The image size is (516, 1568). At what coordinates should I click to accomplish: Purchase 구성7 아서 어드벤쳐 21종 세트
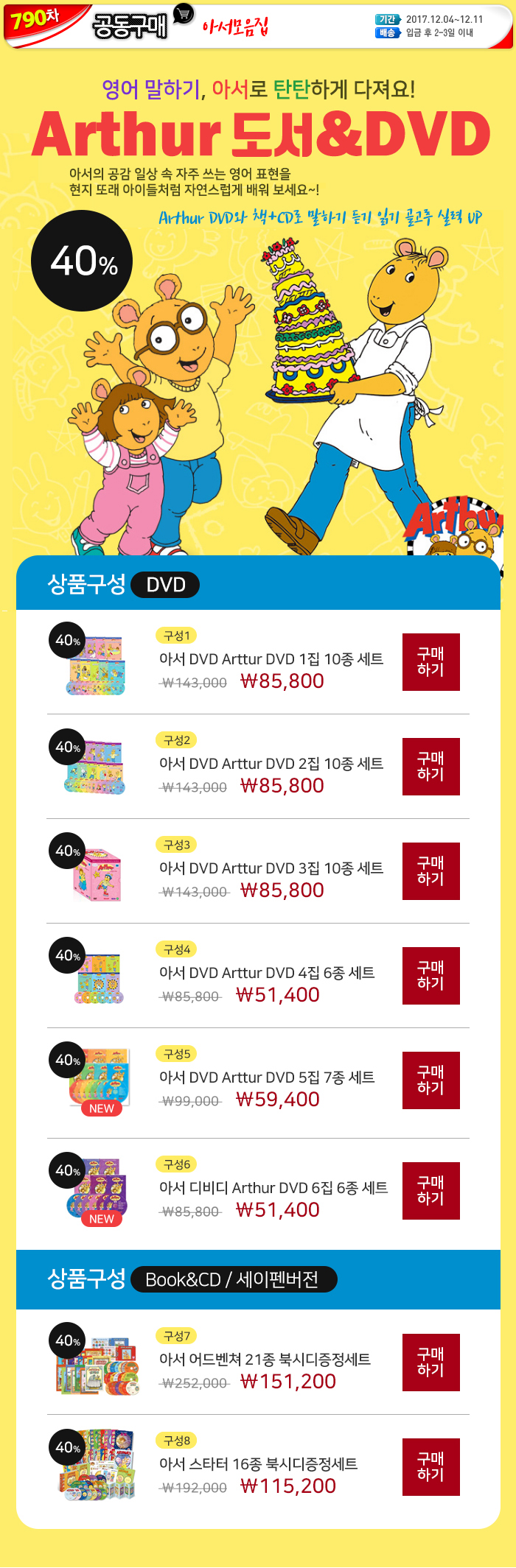[x=430, y=1362]
